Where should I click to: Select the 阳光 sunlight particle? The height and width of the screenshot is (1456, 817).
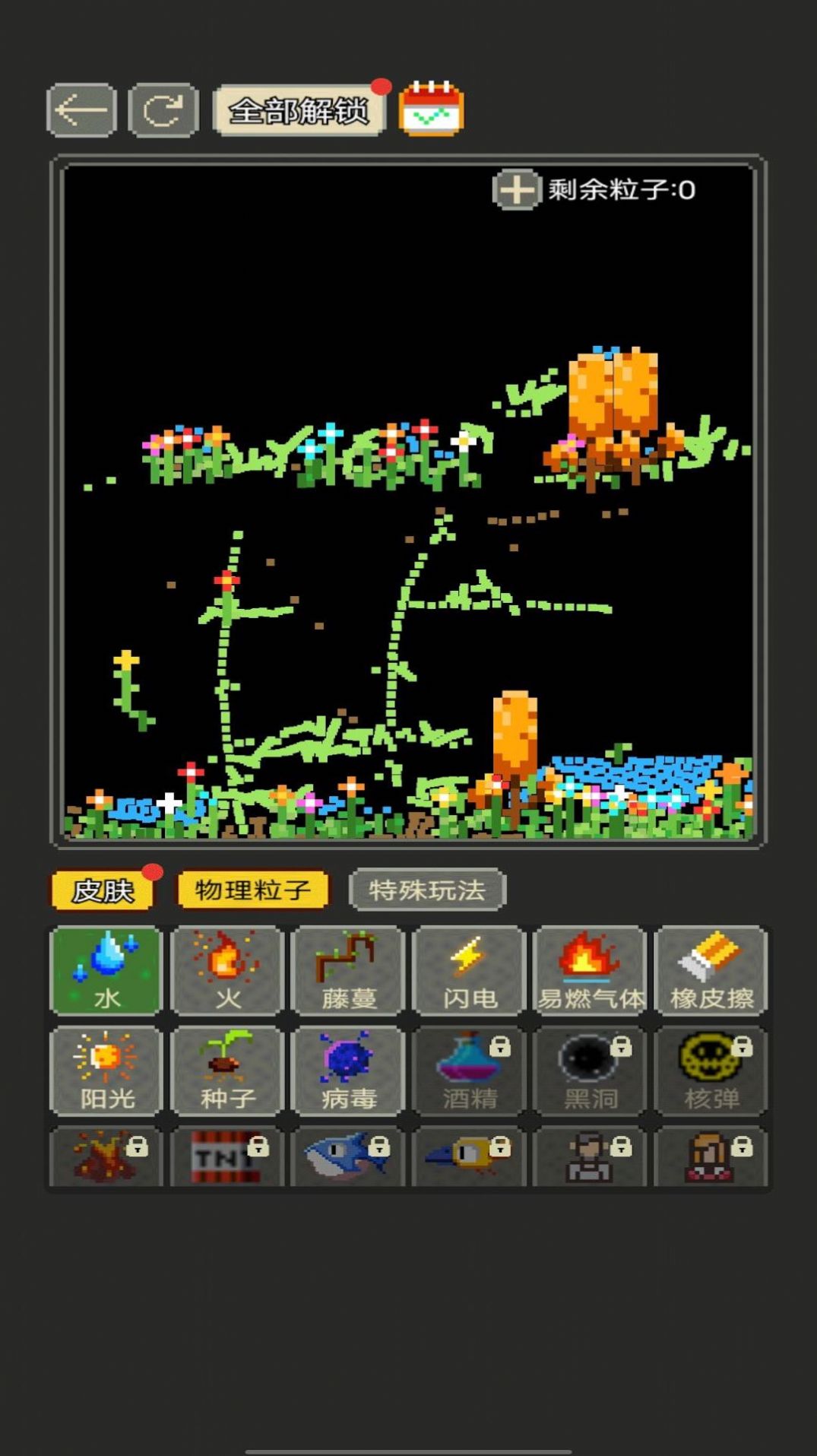pos(106,1071)
